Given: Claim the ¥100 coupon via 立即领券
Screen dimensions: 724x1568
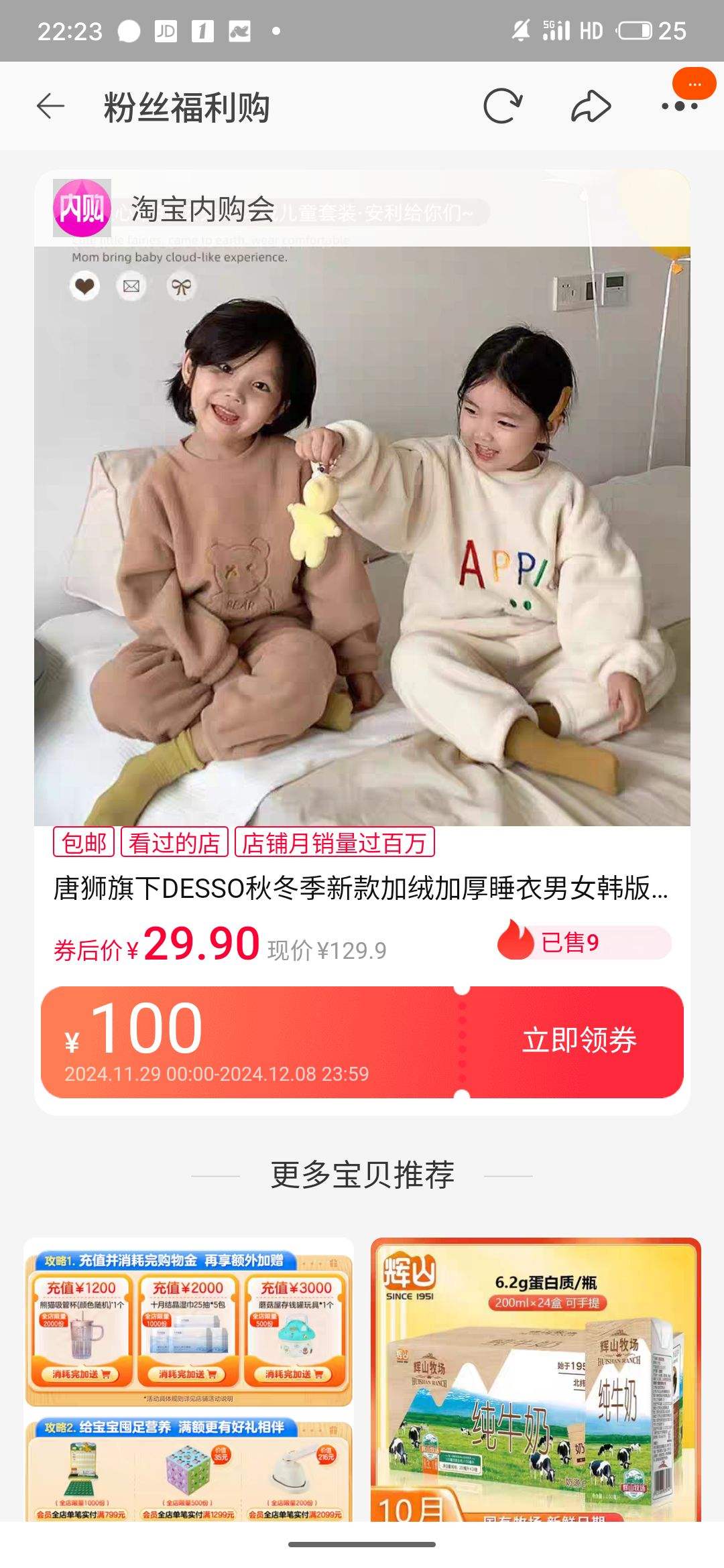Looking at the screenshot, I should click(579, 1041).
